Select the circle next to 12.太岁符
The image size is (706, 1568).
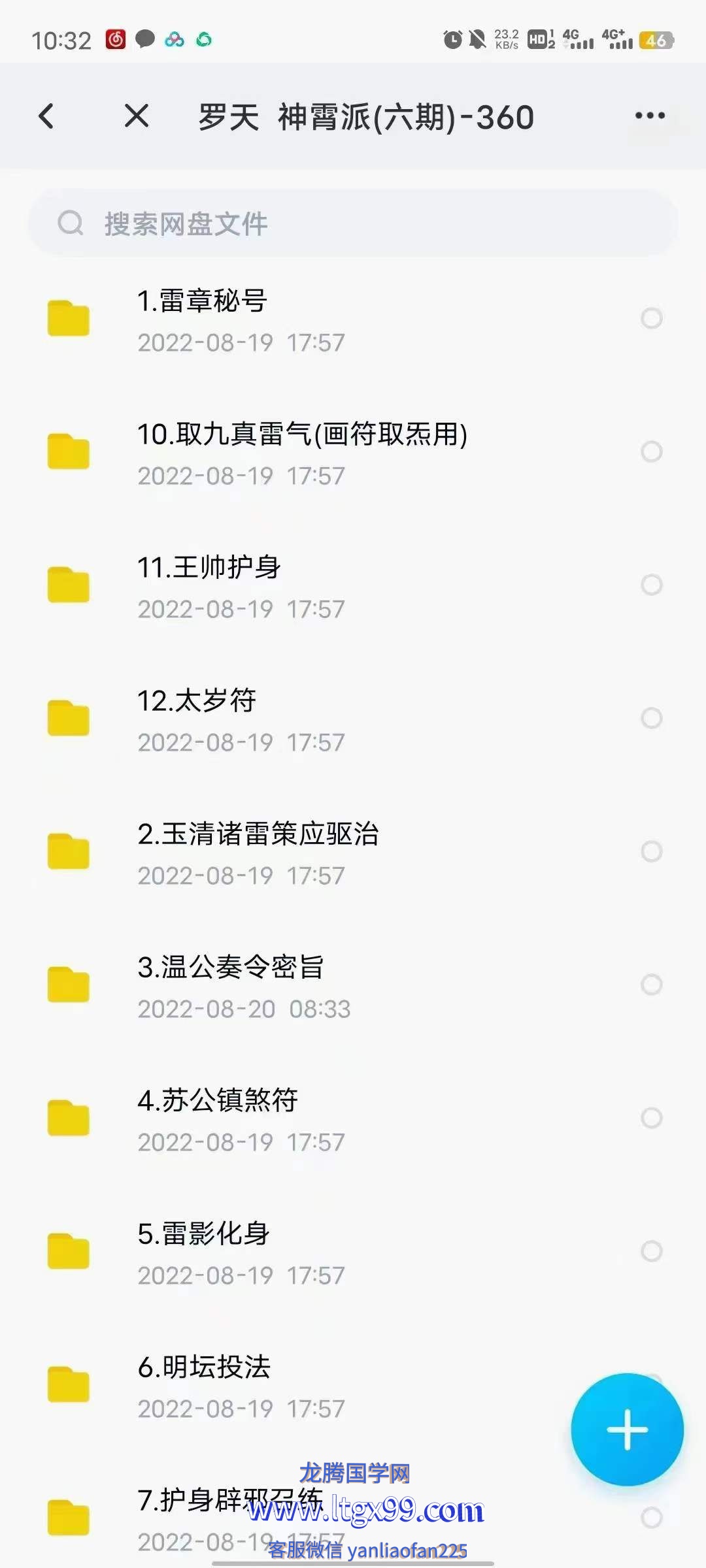point(652,718)
